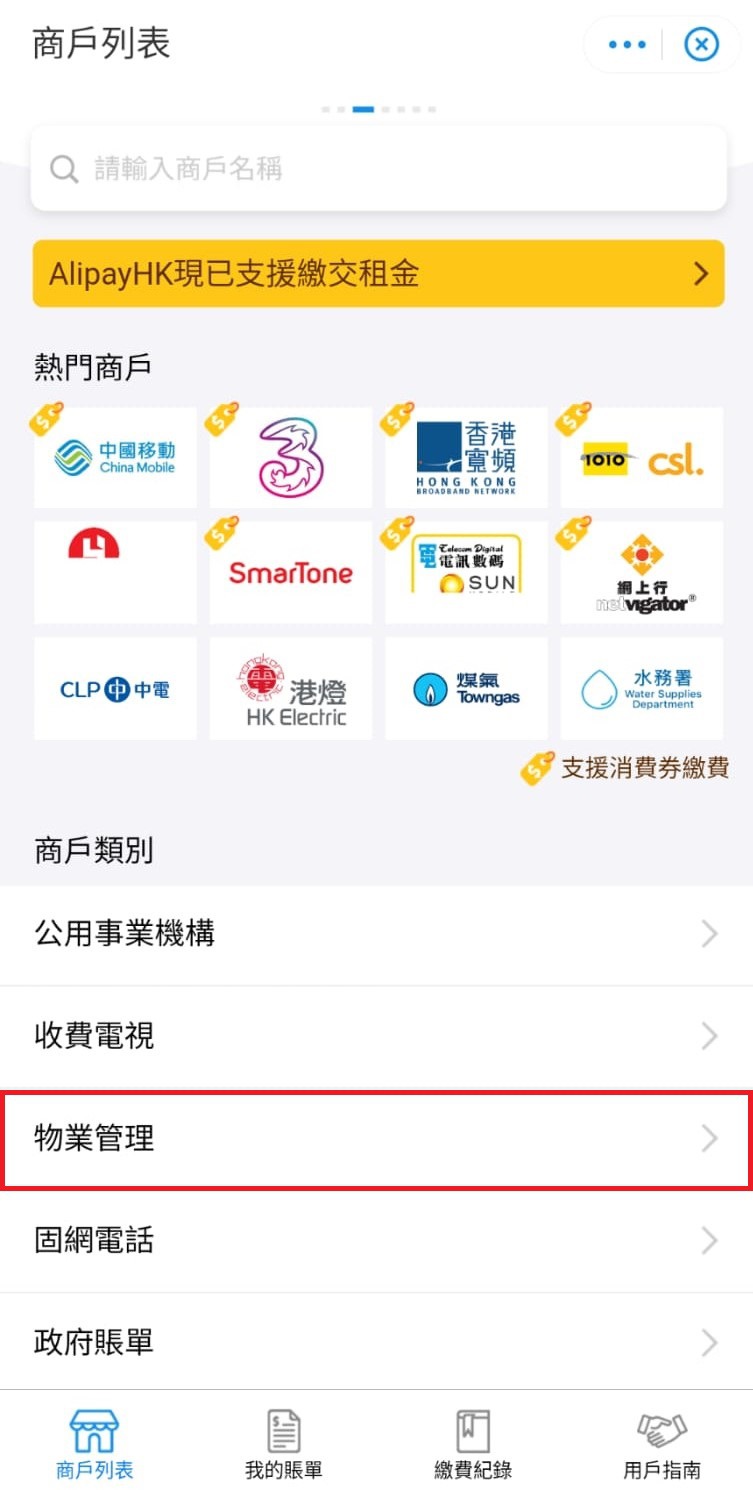Select Water Supplies Department 水務署

(x=642, y=689)
